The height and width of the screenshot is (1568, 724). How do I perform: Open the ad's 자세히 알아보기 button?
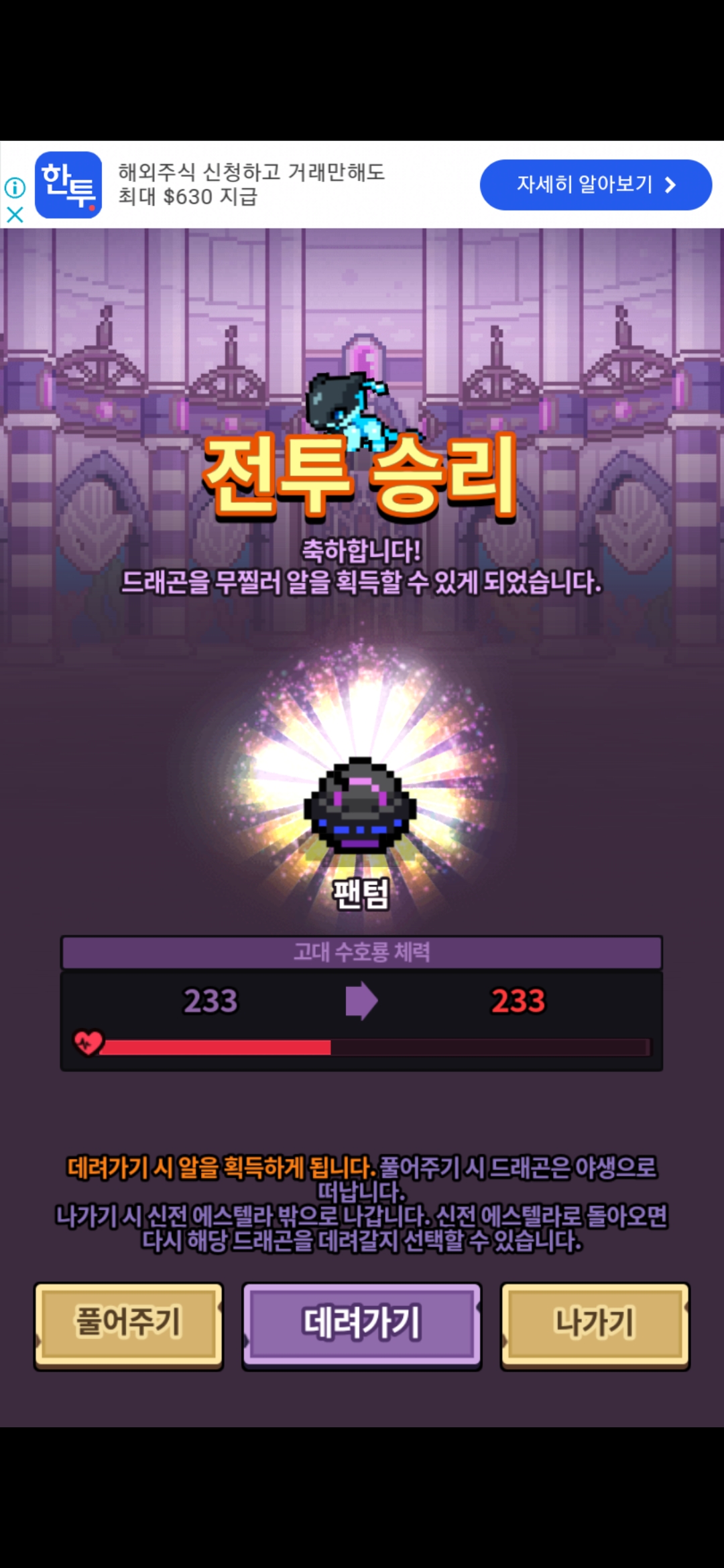tap(595, 184)
